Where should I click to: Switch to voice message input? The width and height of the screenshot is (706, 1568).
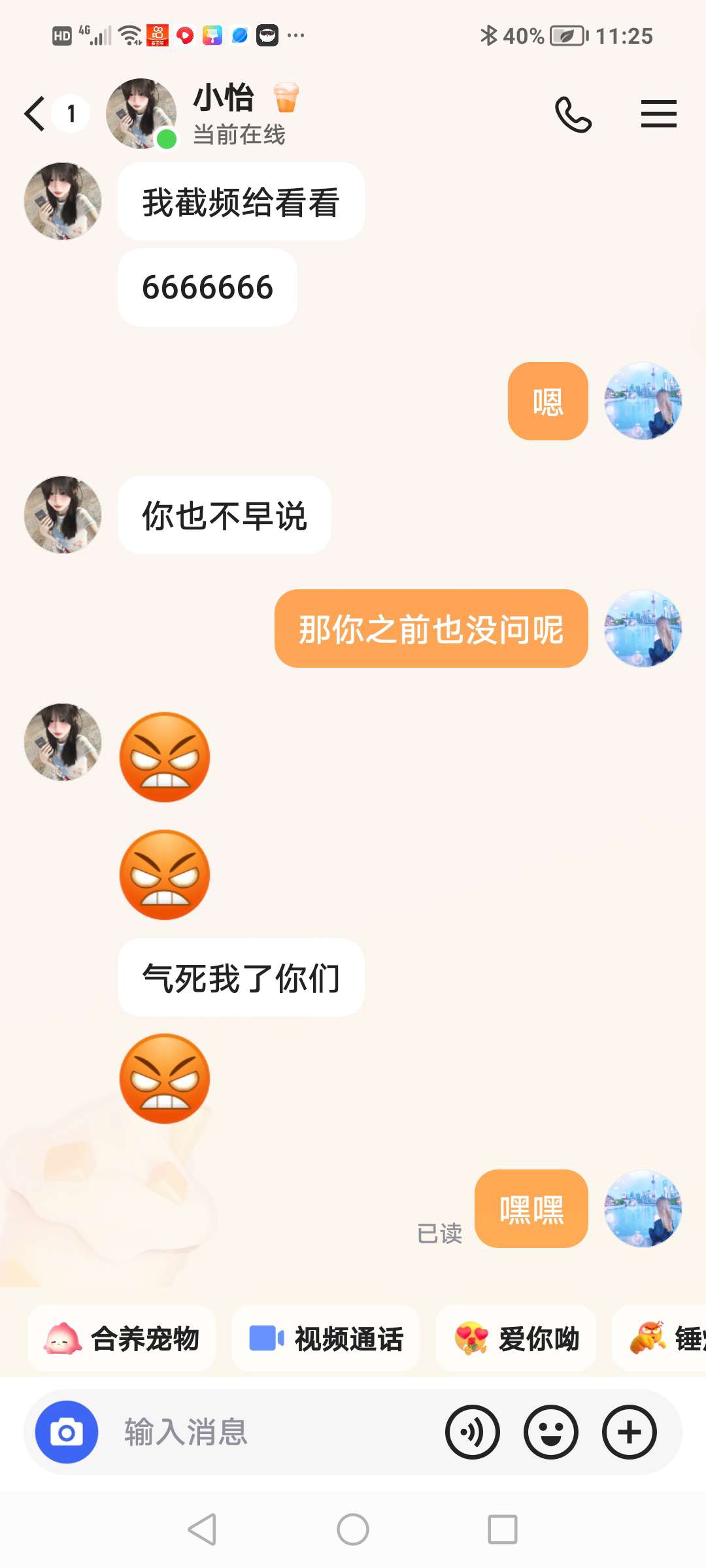point(473,1432)
